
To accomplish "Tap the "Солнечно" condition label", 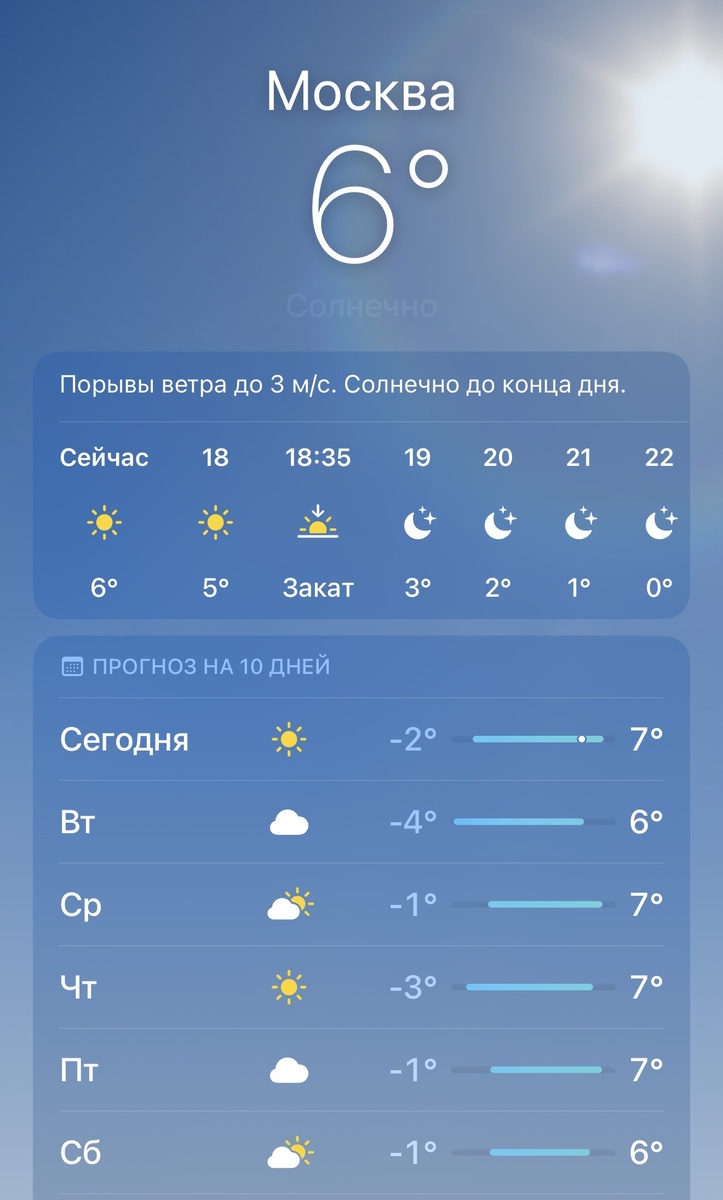I will pyautogui.click(x=361, y=304).
